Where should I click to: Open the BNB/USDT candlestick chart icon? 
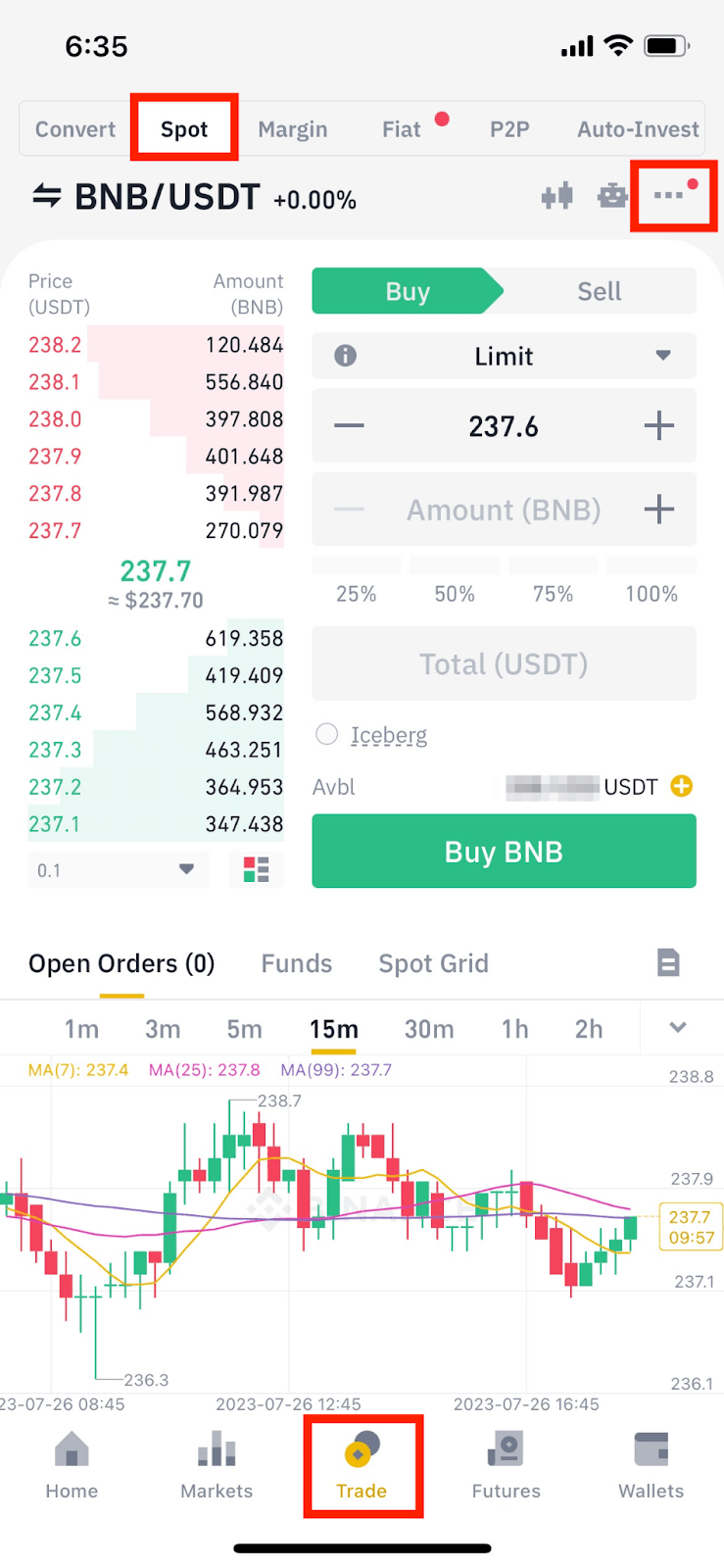(557, 196)
